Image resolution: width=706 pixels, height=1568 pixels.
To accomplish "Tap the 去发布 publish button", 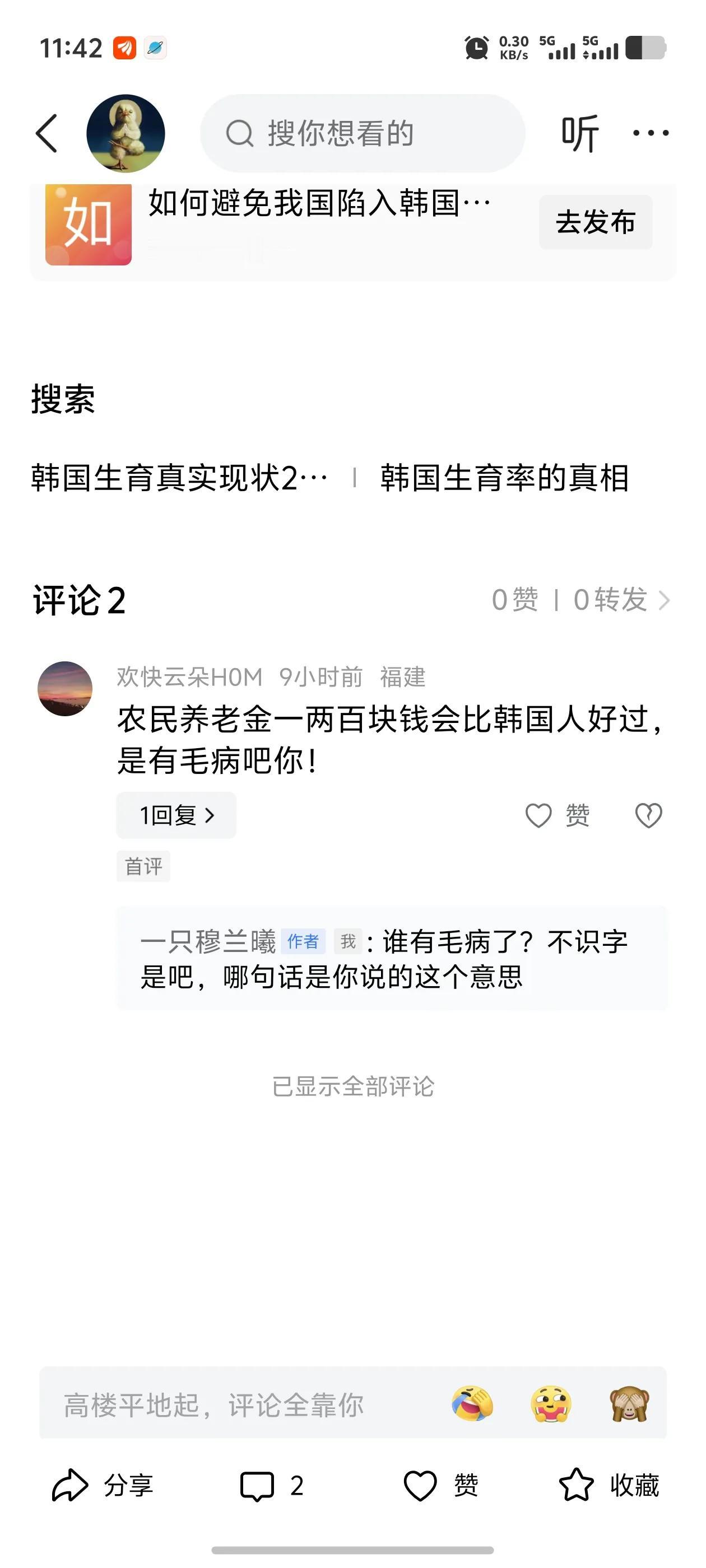I will [x=596, y=223].
